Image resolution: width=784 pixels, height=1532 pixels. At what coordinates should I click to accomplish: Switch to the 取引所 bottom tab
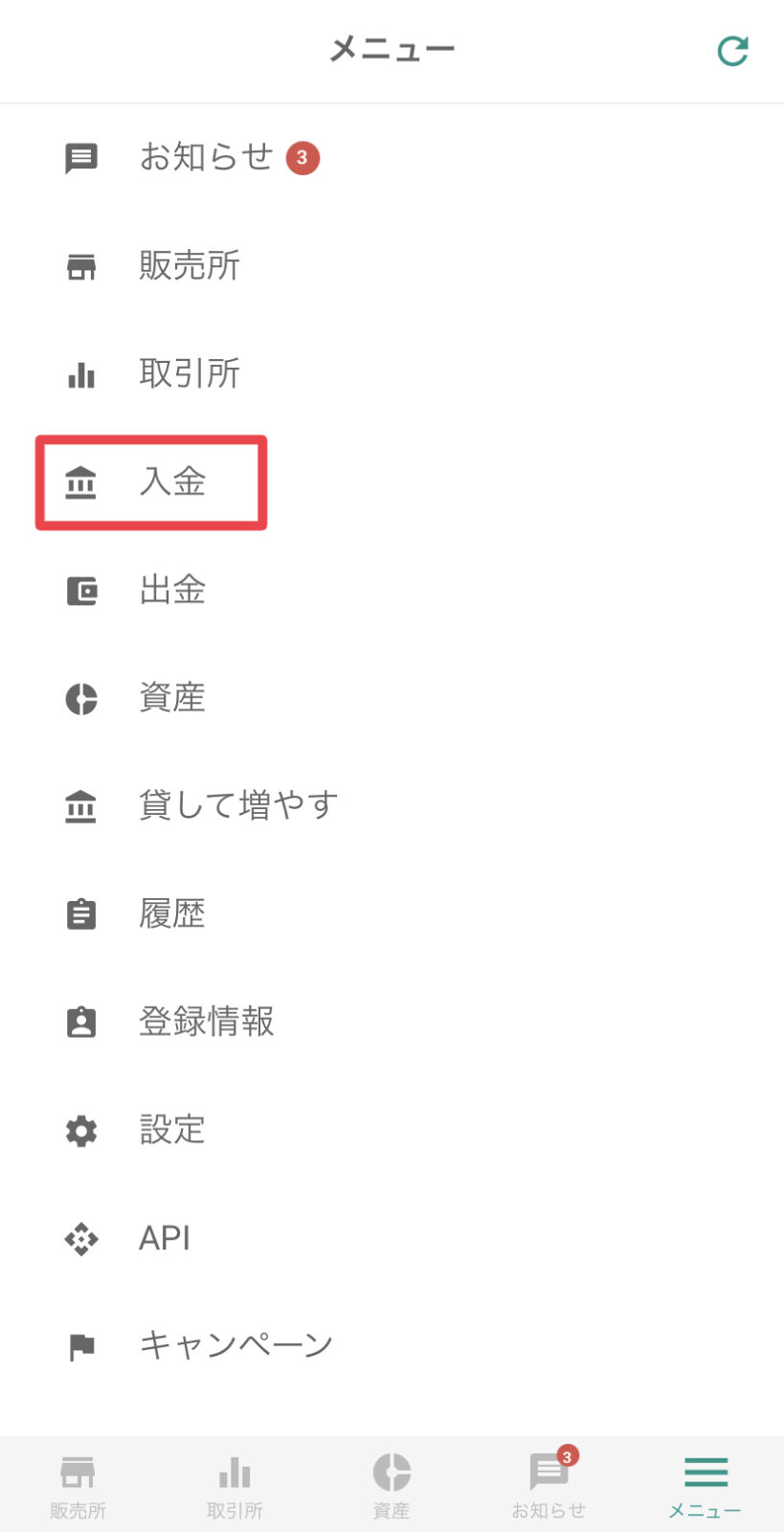click(x=235, y=1486)
